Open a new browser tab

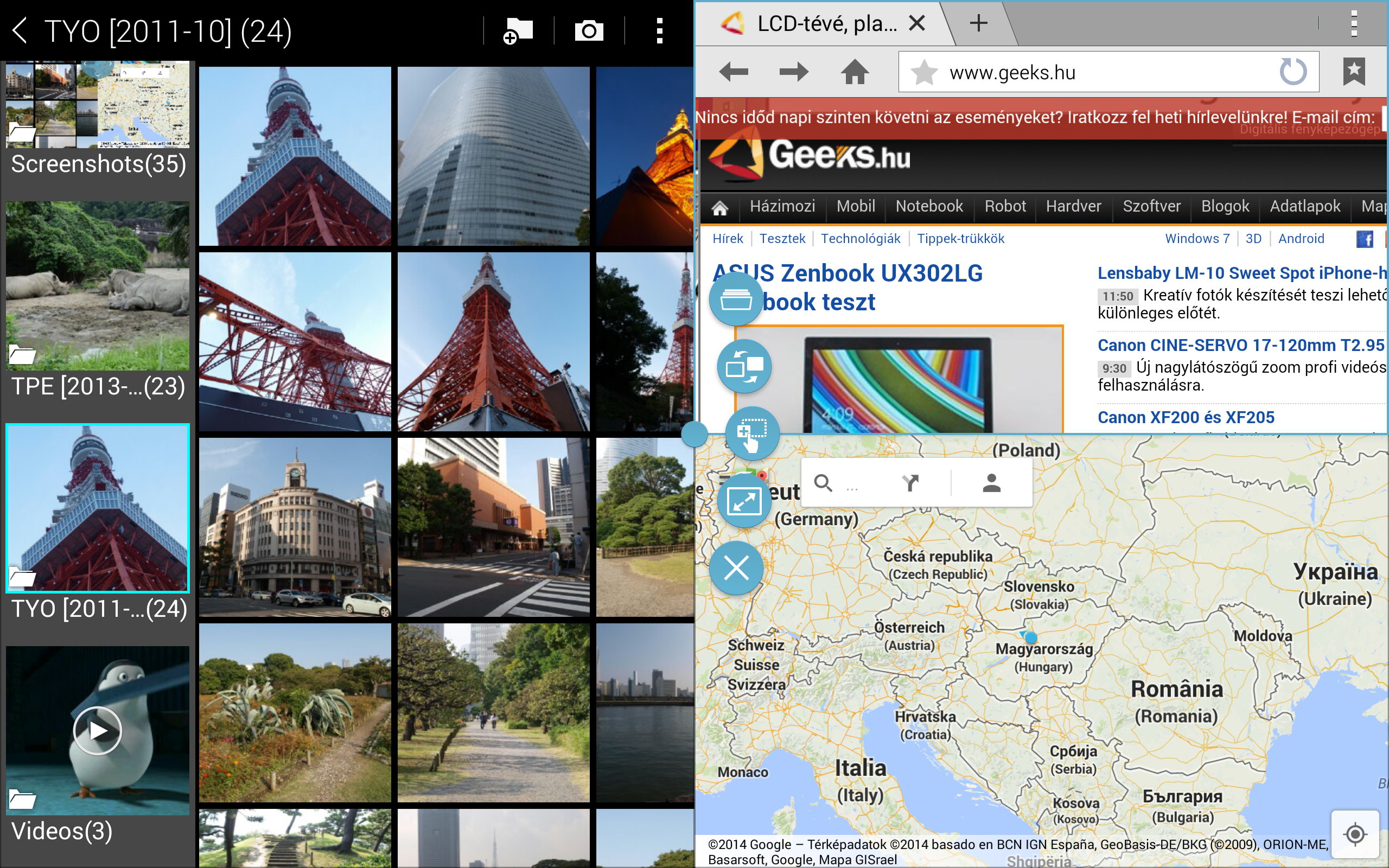[x=978, y=23]
